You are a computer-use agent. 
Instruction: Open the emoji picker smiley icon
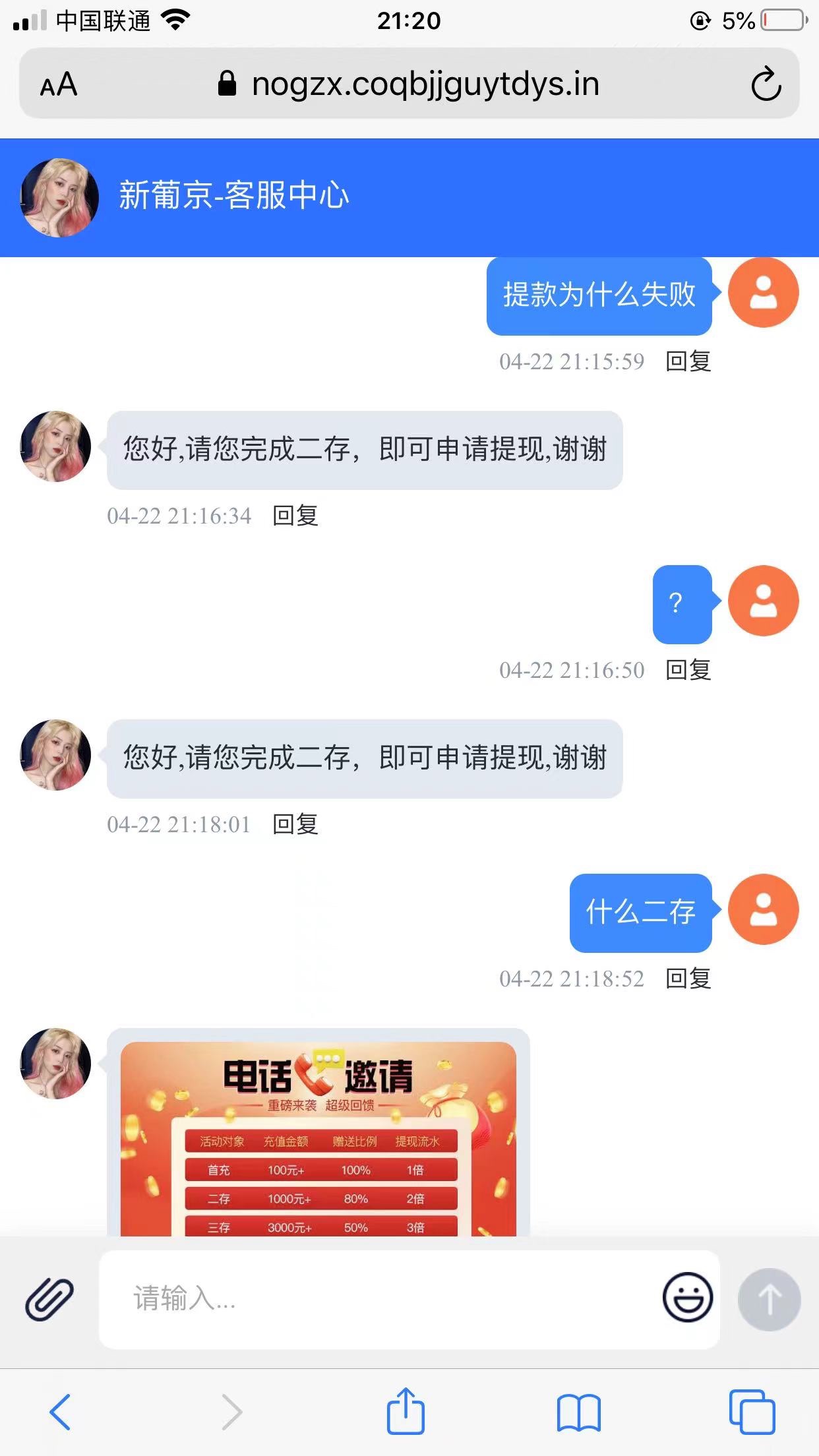click(x=686, y=1297)
